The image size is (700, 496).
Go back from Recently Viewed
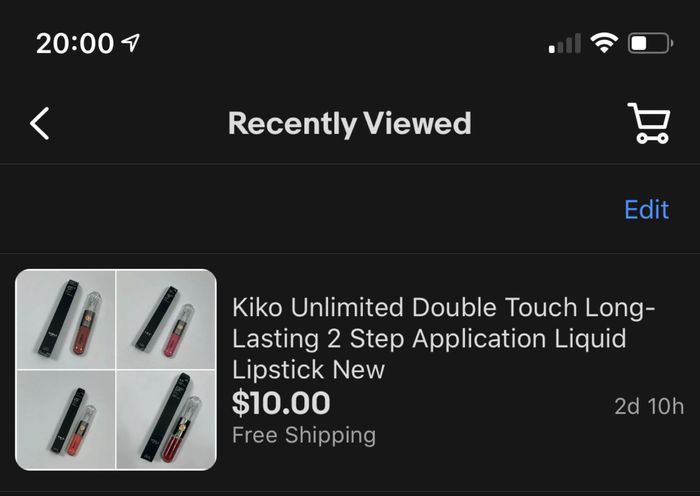(39, 123)
